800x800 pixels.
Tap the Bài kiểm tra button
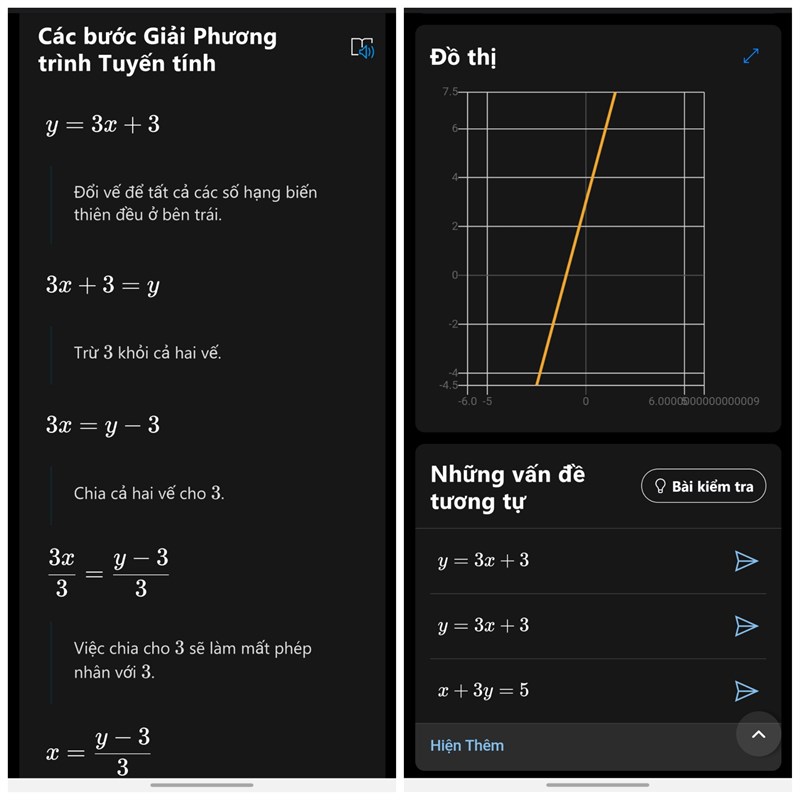pyautogui.click(x=703, y=486)
